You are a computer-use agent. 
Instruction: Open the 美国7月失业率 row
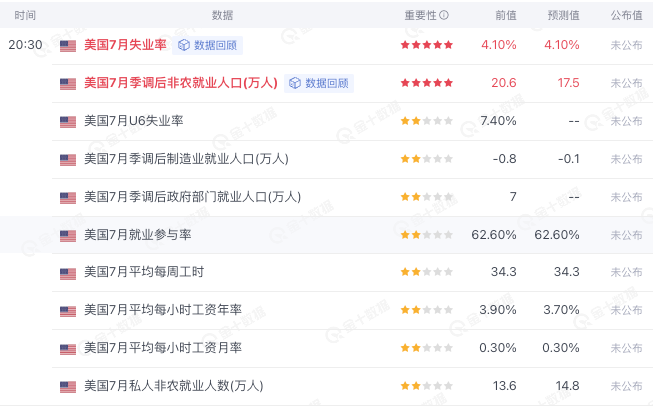pyautogui.click(x=125, y=45)
